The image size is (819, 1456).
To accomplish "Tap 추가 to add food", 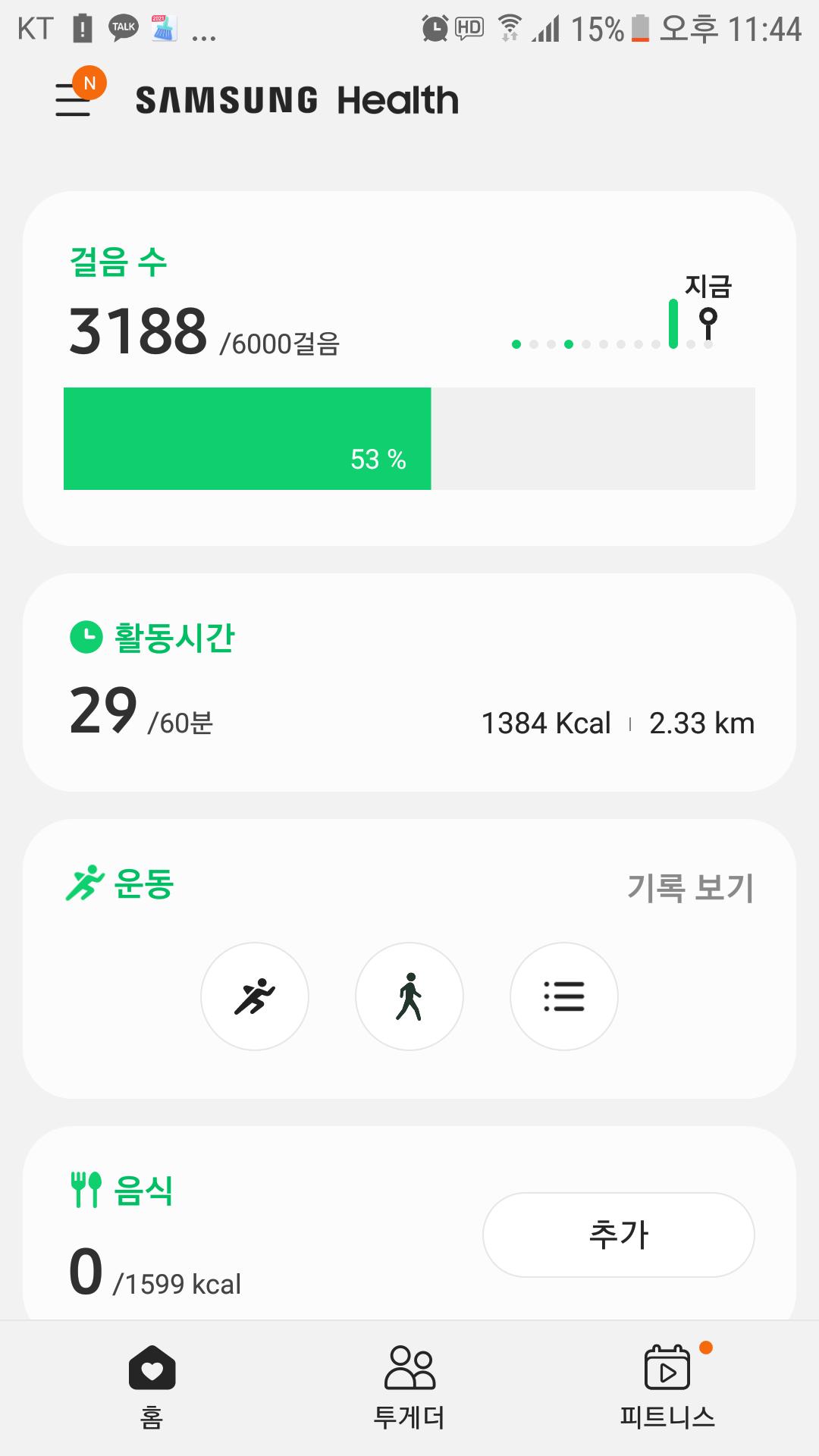I will pos(618,1235).
